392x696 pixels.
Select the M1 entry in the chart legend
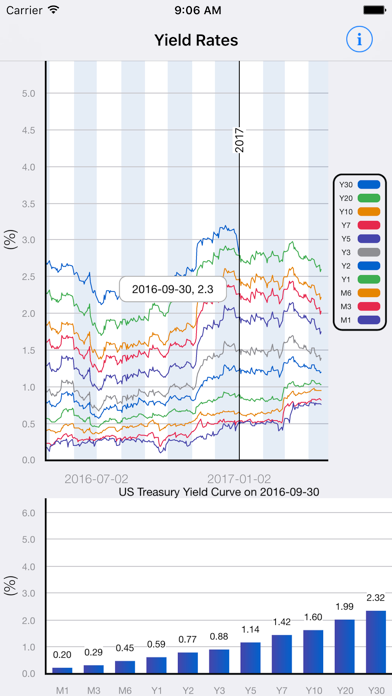(359, 320)
